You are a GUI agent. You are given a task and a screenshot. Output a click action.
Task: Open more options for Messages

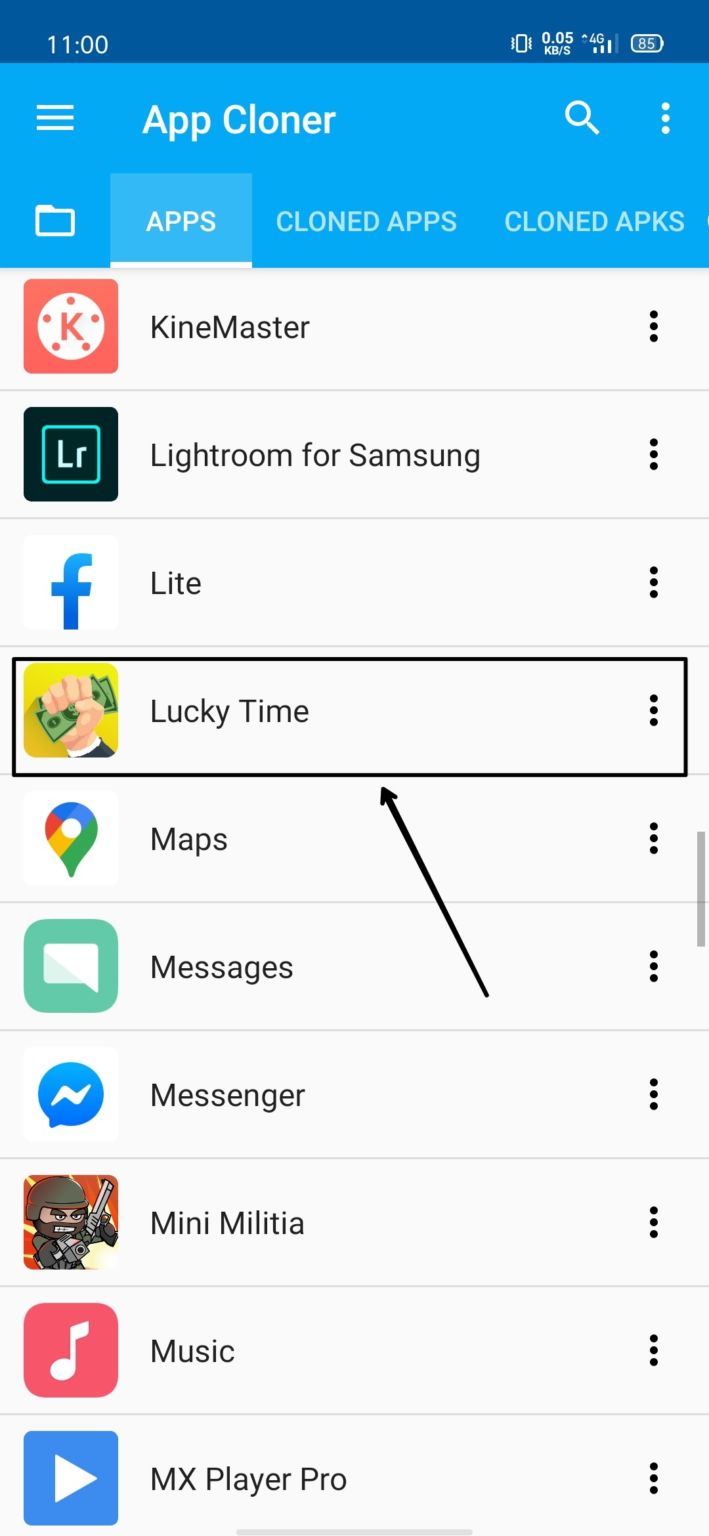tap(653, 967)
